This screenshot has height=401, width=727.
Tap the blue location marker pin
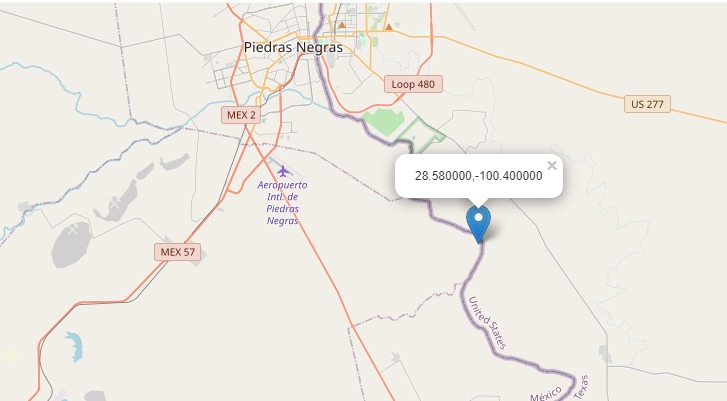click(x=479, y=222)
